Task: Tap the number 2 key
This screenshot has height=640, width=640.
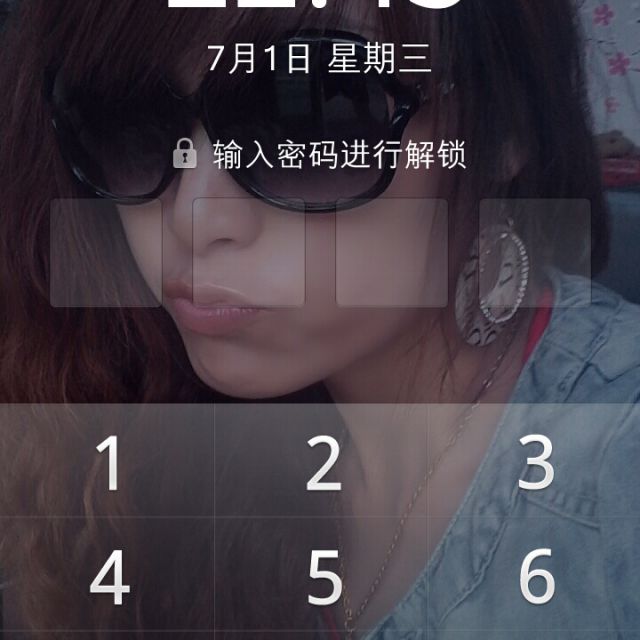Action: tap(322, 462)
